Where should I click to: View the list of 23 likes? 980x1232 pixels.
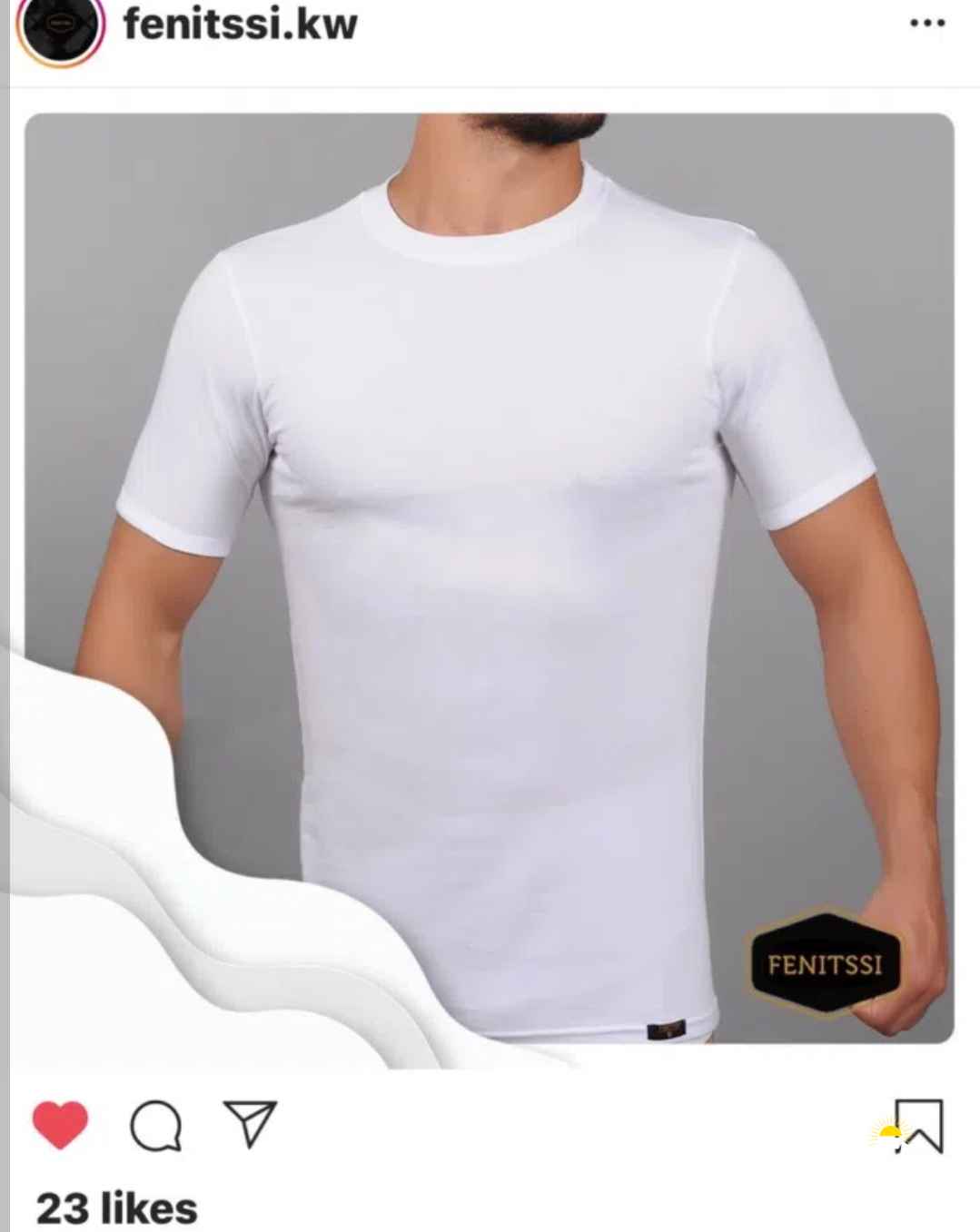[x=116, y=1208]
